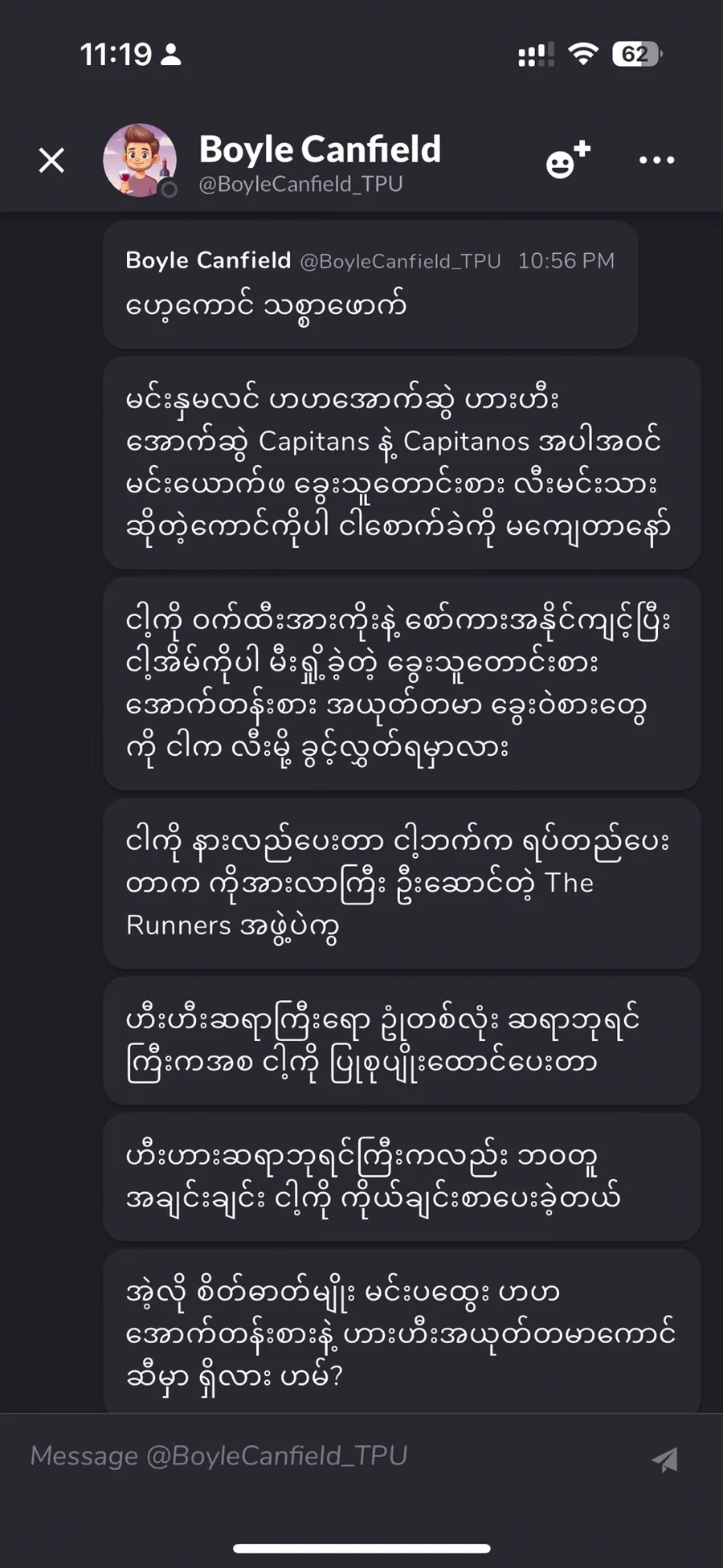Open Boyle Canfield's profile avatar

point(140,161)
